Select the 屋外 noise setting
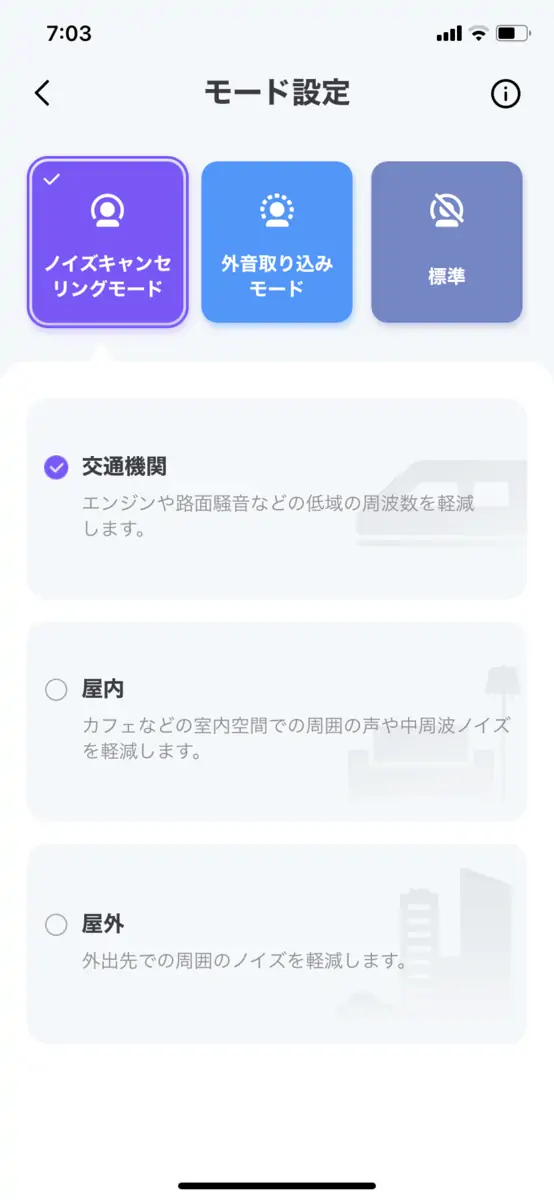Screen dimensions: 554x1200 (x=277, y=944)
